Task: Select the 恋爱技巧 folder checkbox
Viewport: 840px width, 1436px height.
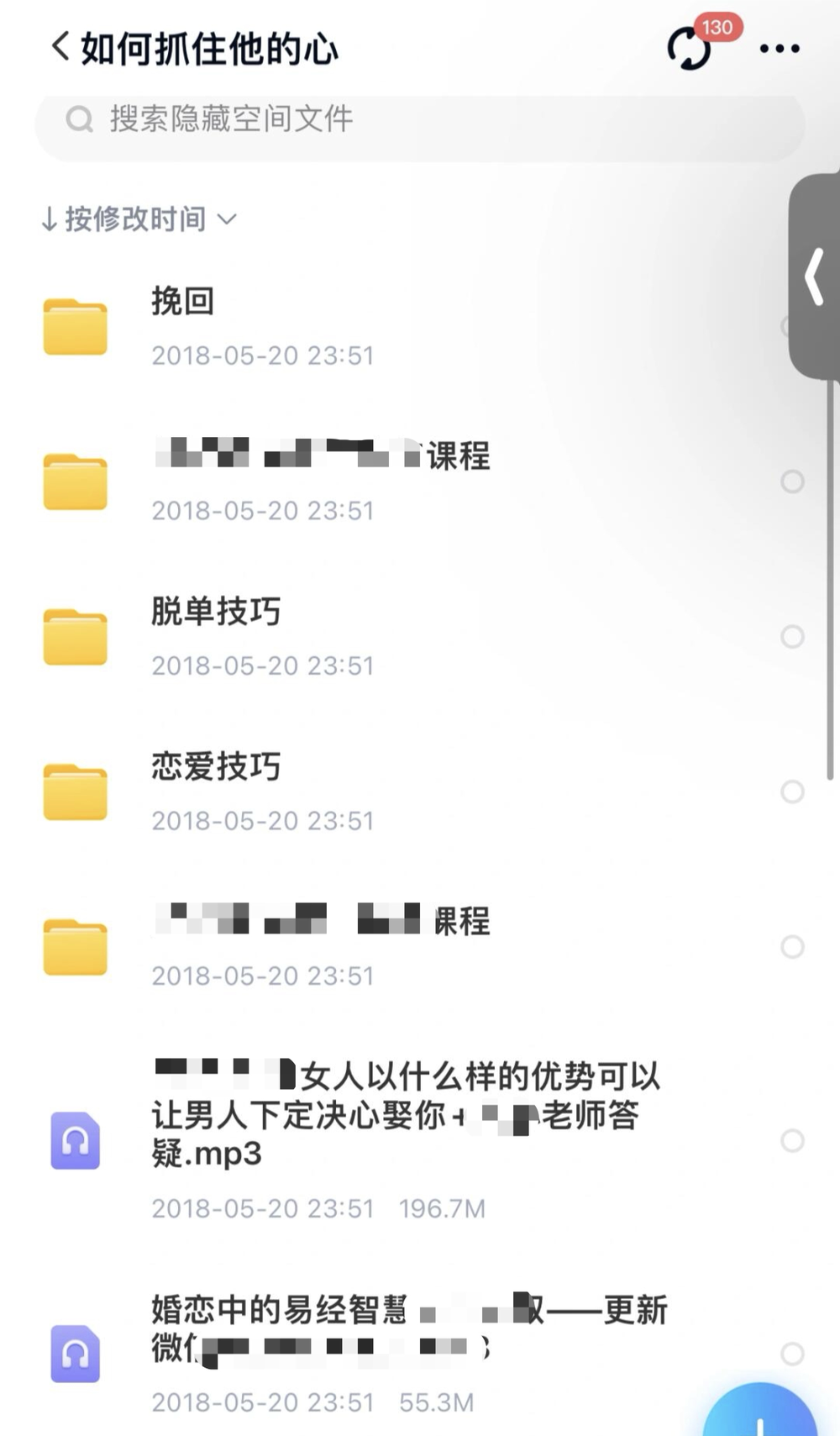Action: (792, 792)
